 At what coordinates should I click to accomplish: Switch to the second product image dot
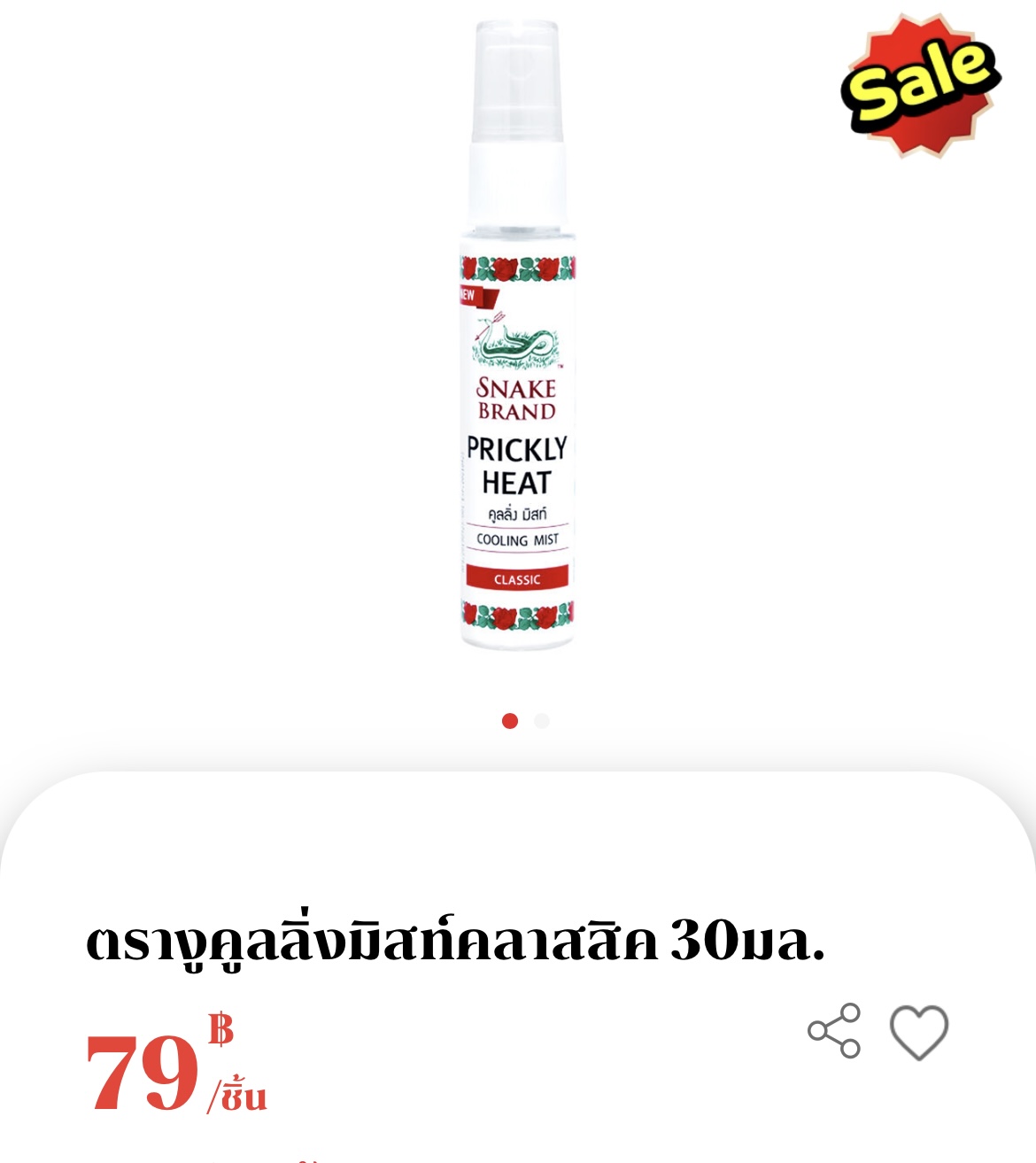click(542, 721)
